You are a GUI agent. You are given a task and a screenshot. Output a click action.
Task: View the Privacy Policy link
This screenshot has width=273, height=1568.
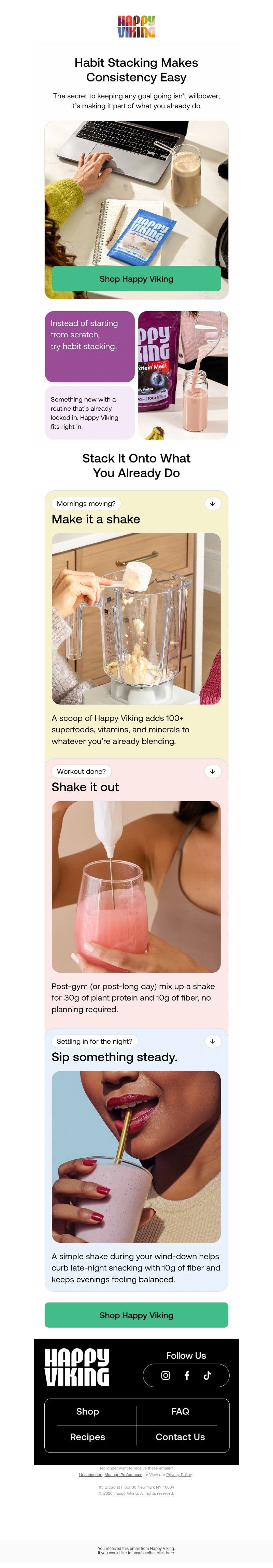coord(178,1474)
